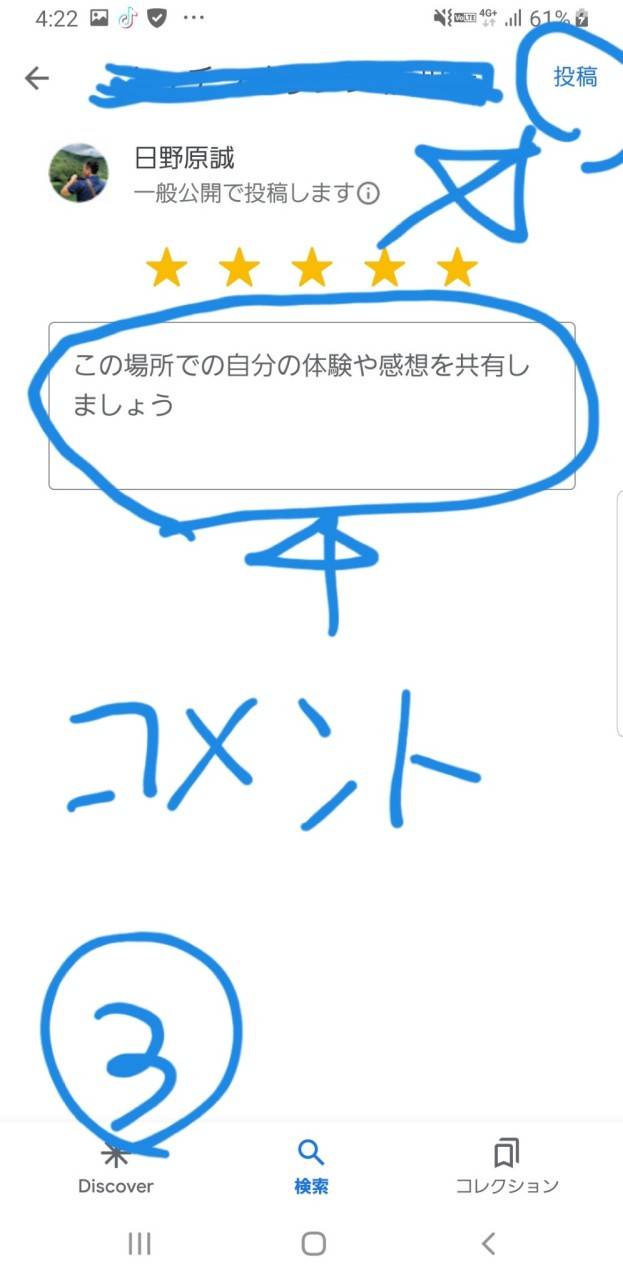This screenshot has width=623, height=1280.
Task: Select the fifth star for top rating
Action: point(458,268)
